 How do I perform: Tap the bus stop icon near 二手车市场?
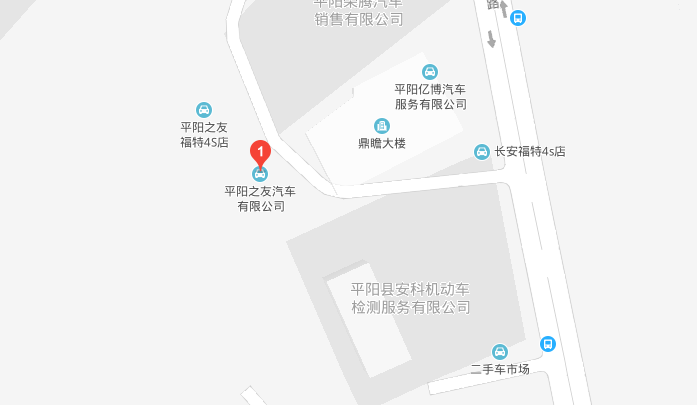pyautogui.click(x=548, y=344)
